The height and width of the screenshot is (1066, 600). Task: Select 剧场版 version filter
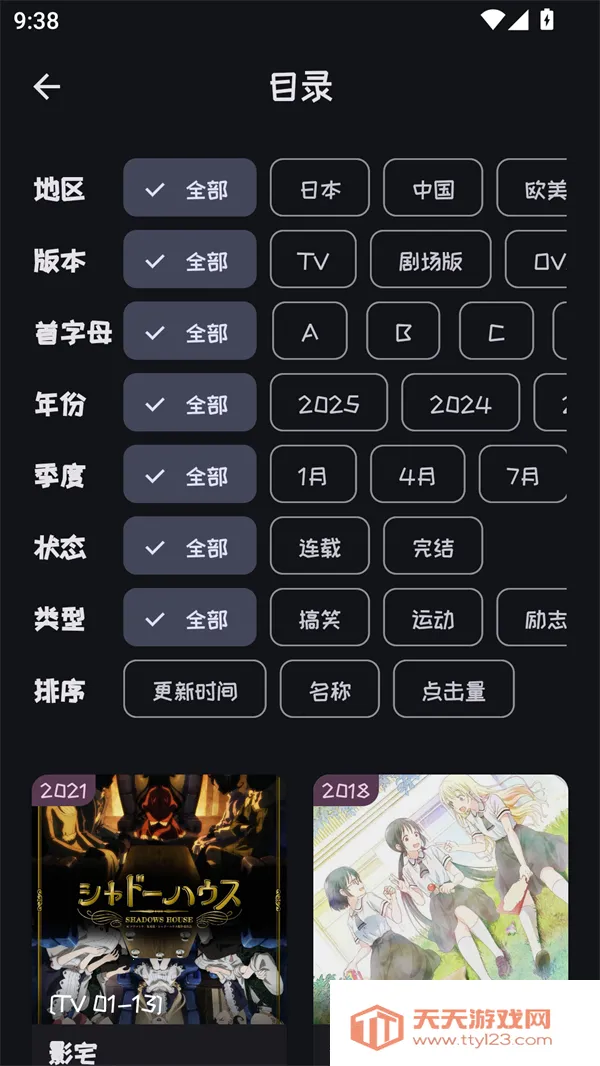point(431,261)
